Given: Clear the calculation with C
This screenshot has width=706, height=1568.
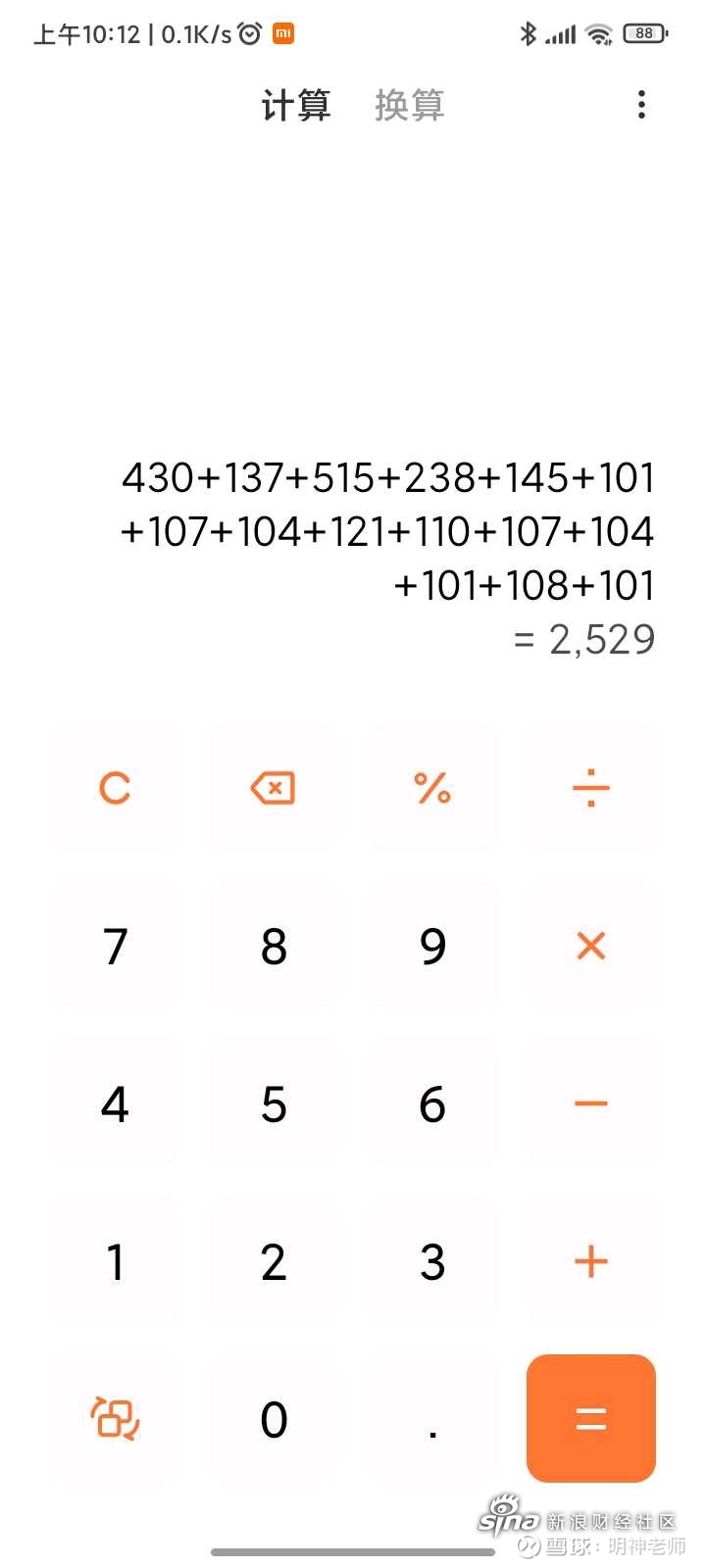Looking at the screenshot, I should [115, 788].
